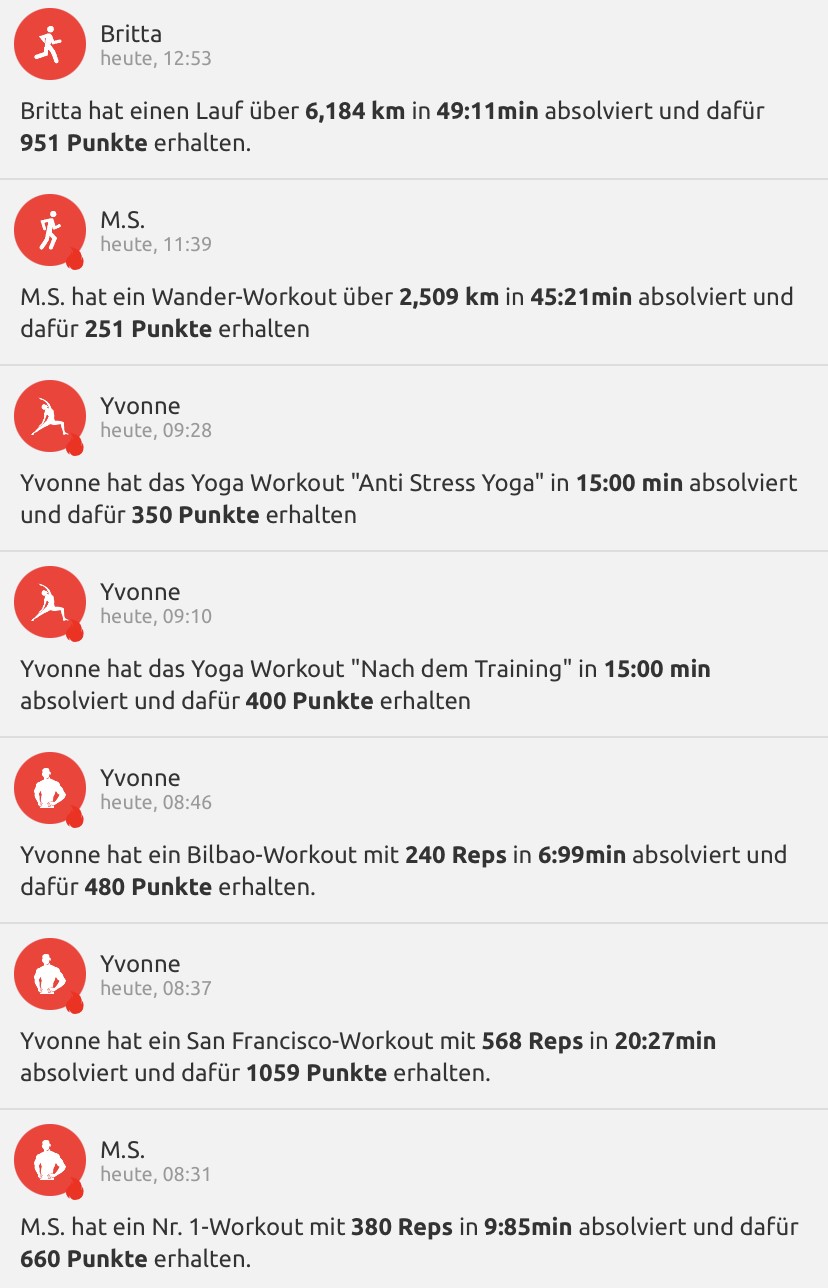
Task: View Yvonne's San Francisco-Workout entry
Action: 413,1056
